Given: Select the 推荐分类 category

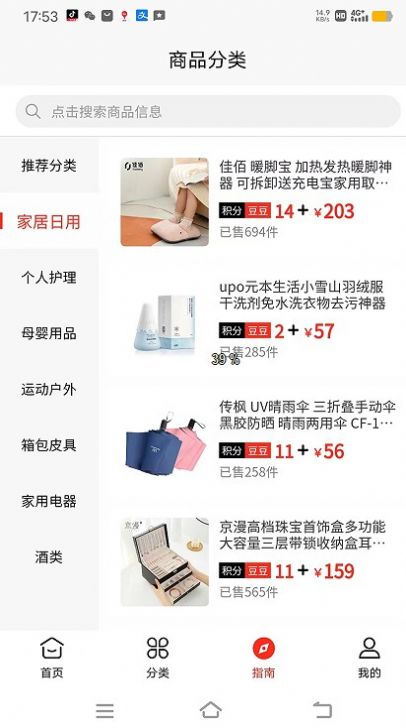Looking at the screenshot, I should point(49,166).
